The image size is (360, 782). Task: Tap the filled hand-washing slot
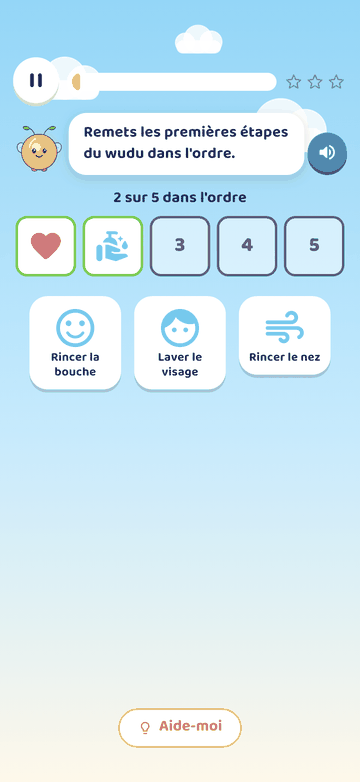(x=113, y=246)
